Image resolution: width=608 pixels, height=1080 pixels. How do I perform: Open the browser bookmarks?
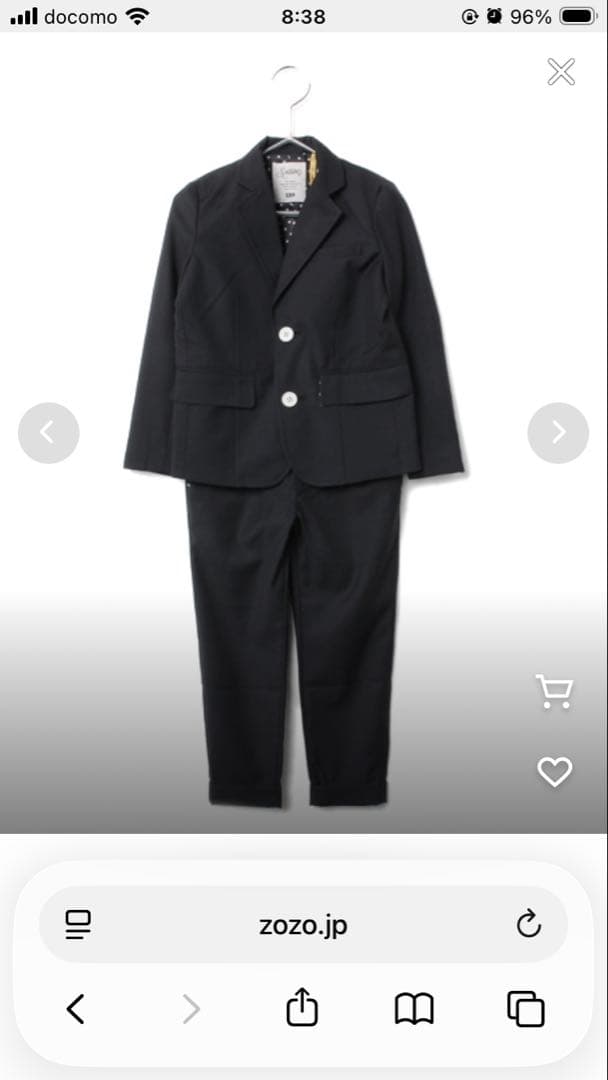point(414,1009)
